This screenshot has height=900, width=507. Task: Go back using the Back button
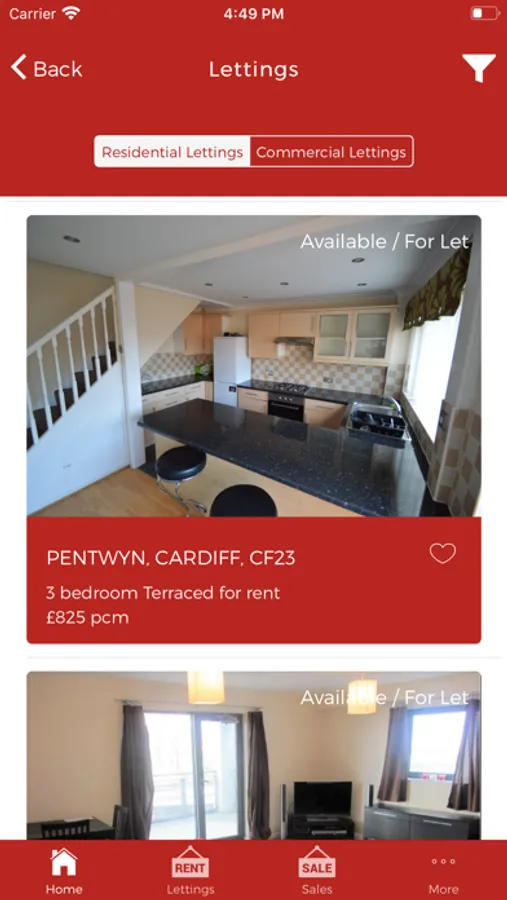click(x=47, y=69)
